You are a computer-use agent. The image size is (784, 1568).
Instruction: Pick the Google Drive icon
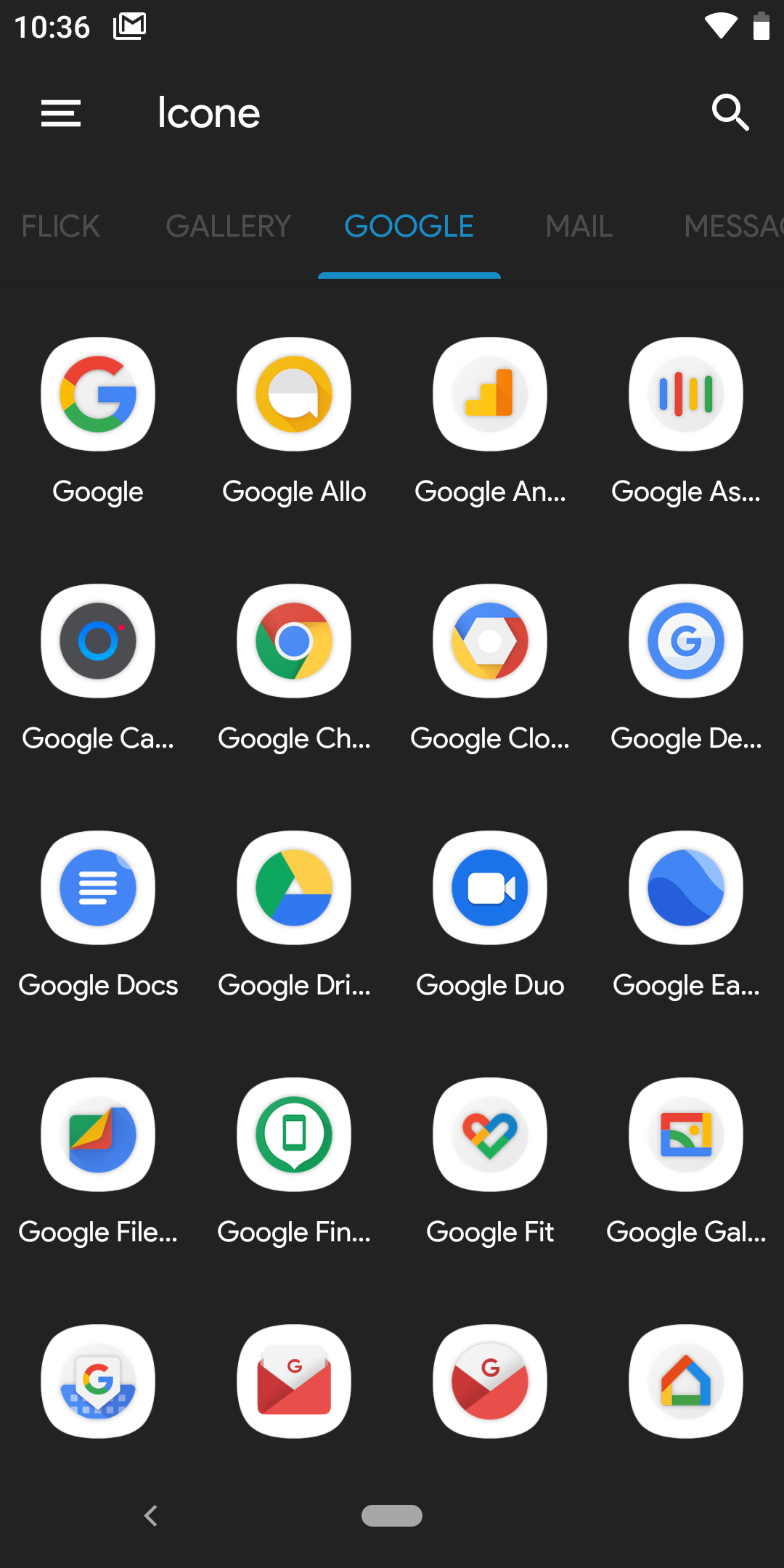[294, 888]
